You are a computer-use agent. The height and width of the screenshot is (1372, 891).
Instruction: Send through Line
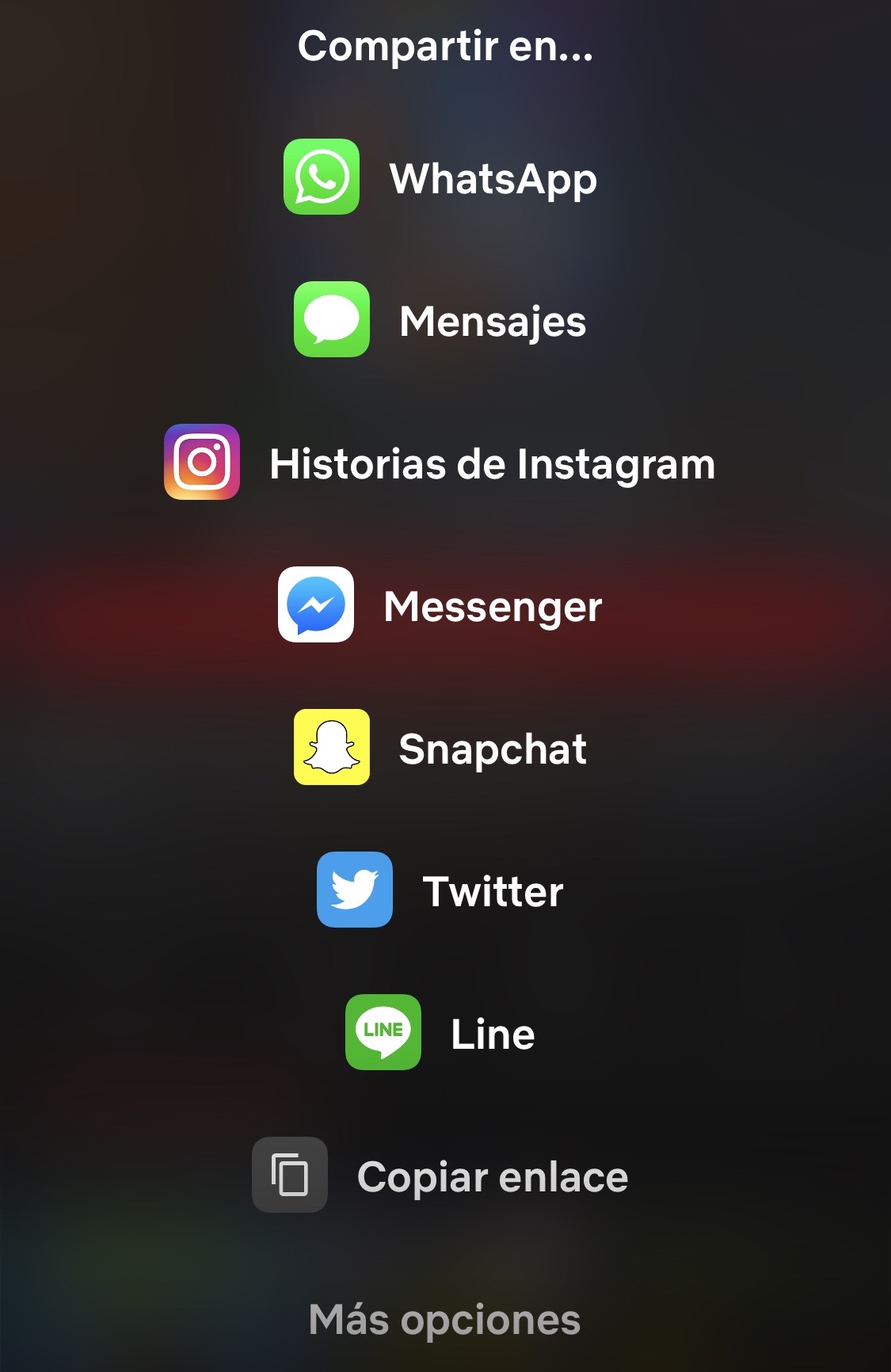441,1033
